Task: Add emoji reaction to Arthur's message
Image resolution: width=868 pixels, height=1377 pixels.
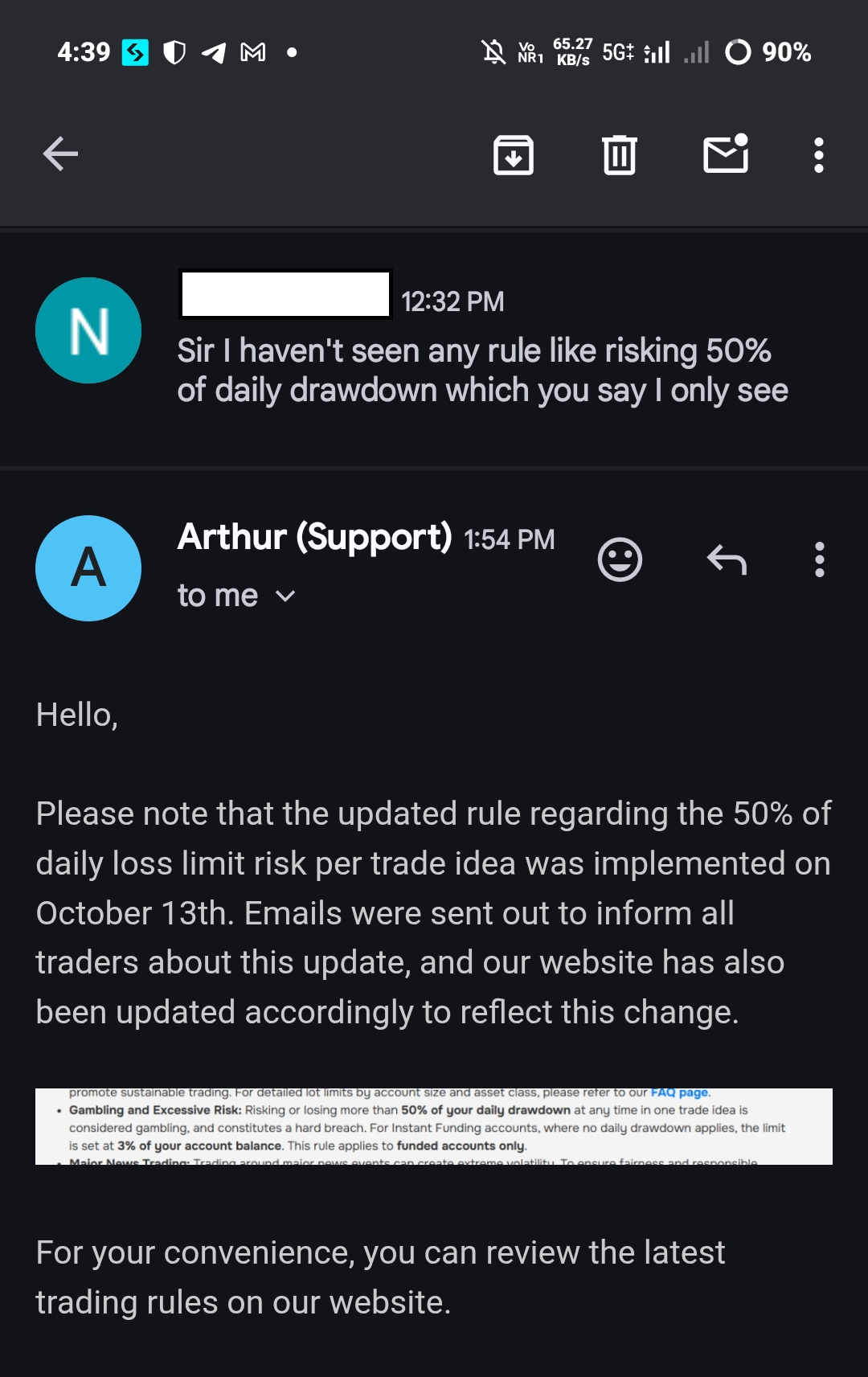Action: point(620,559)
